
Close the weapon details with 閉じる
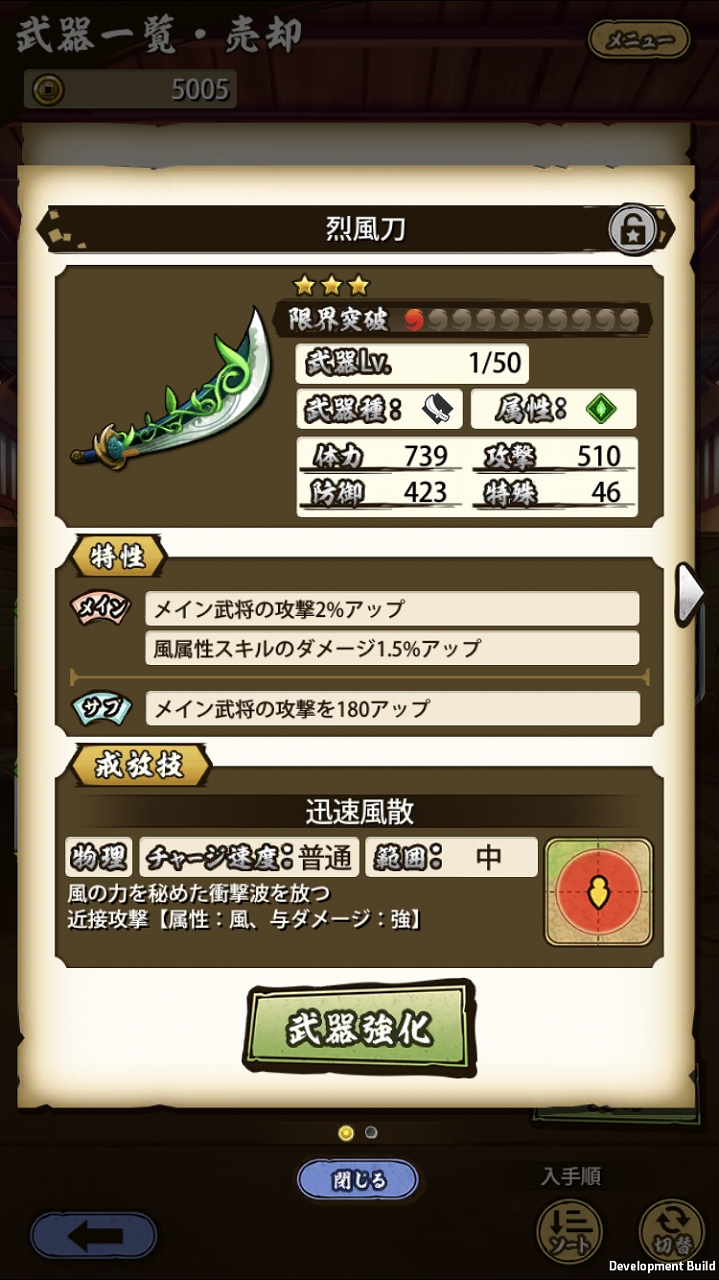coord(357,1181)
